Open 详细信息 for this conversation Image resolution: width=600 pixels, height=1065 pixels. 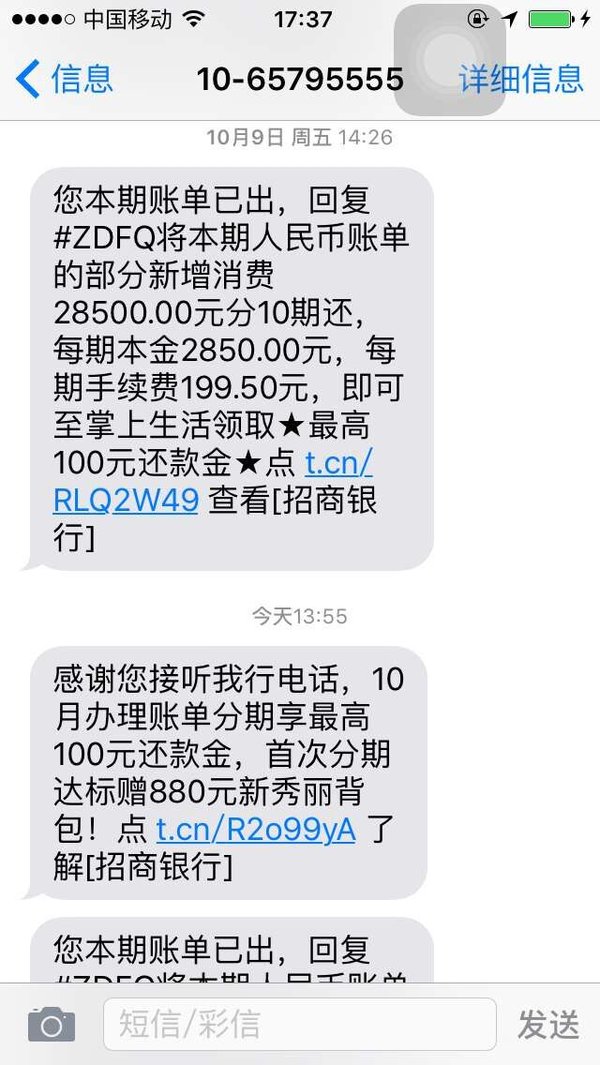521,79
